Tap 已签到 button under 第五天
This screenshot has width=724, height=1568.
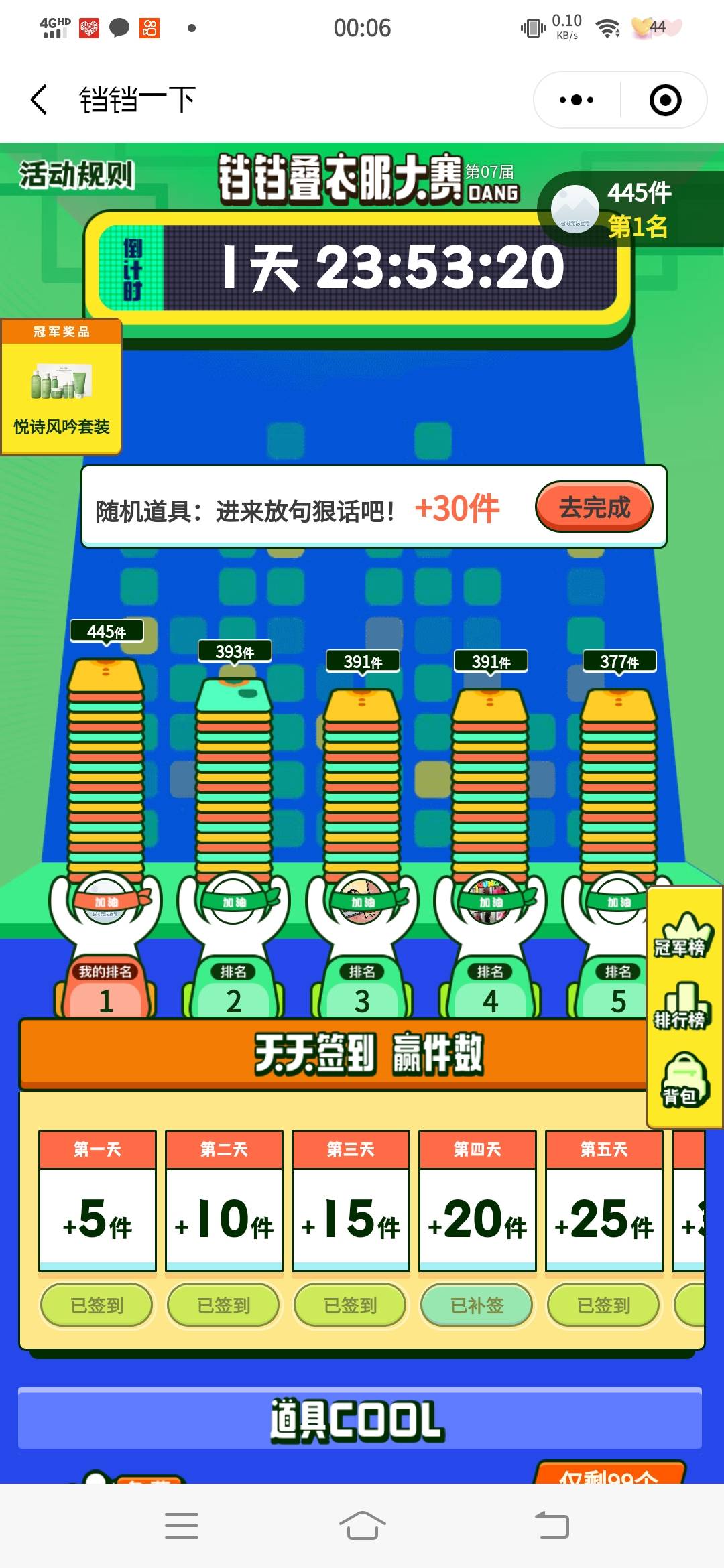pos(603,1305)
